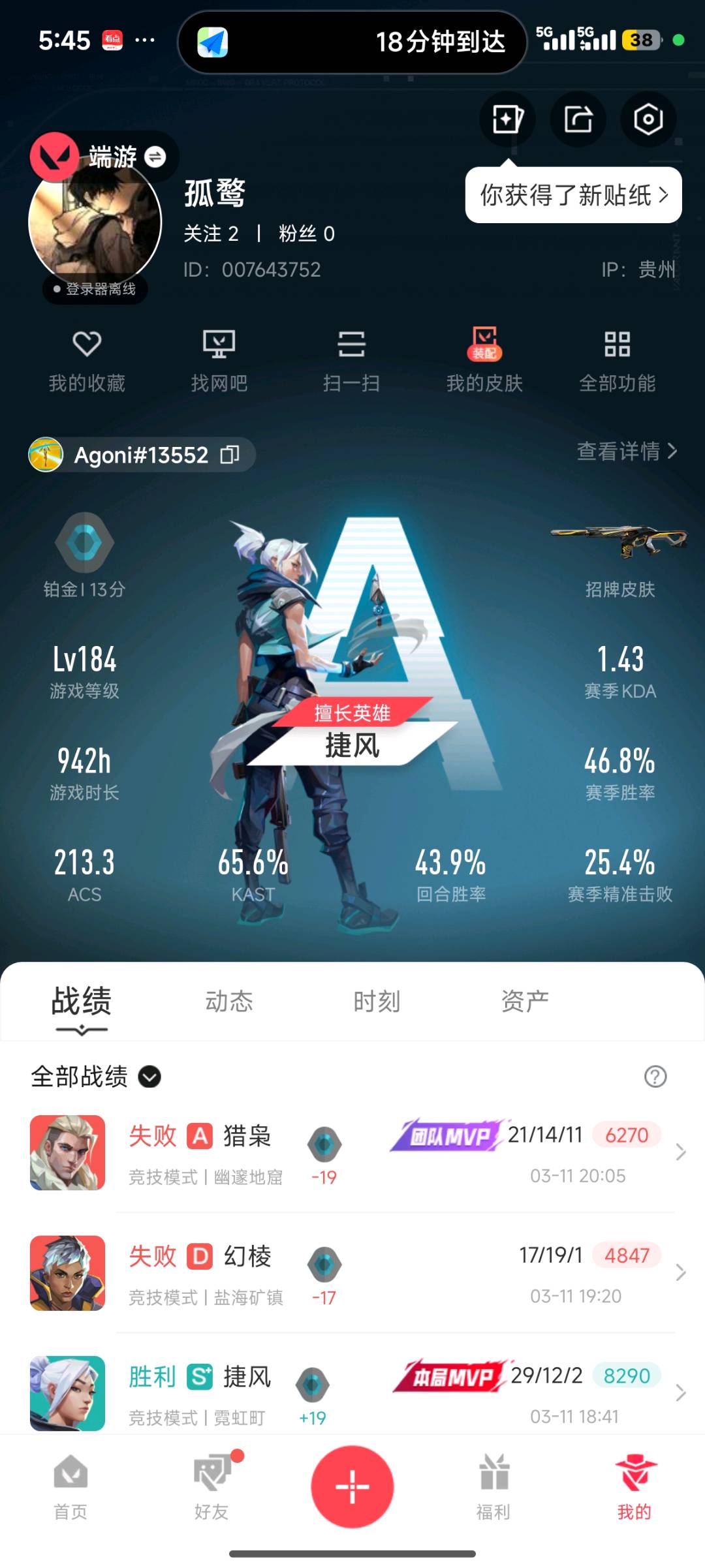
Task: Open the 你获得了新贴纸 notification bubble
Action: [573, 195]
